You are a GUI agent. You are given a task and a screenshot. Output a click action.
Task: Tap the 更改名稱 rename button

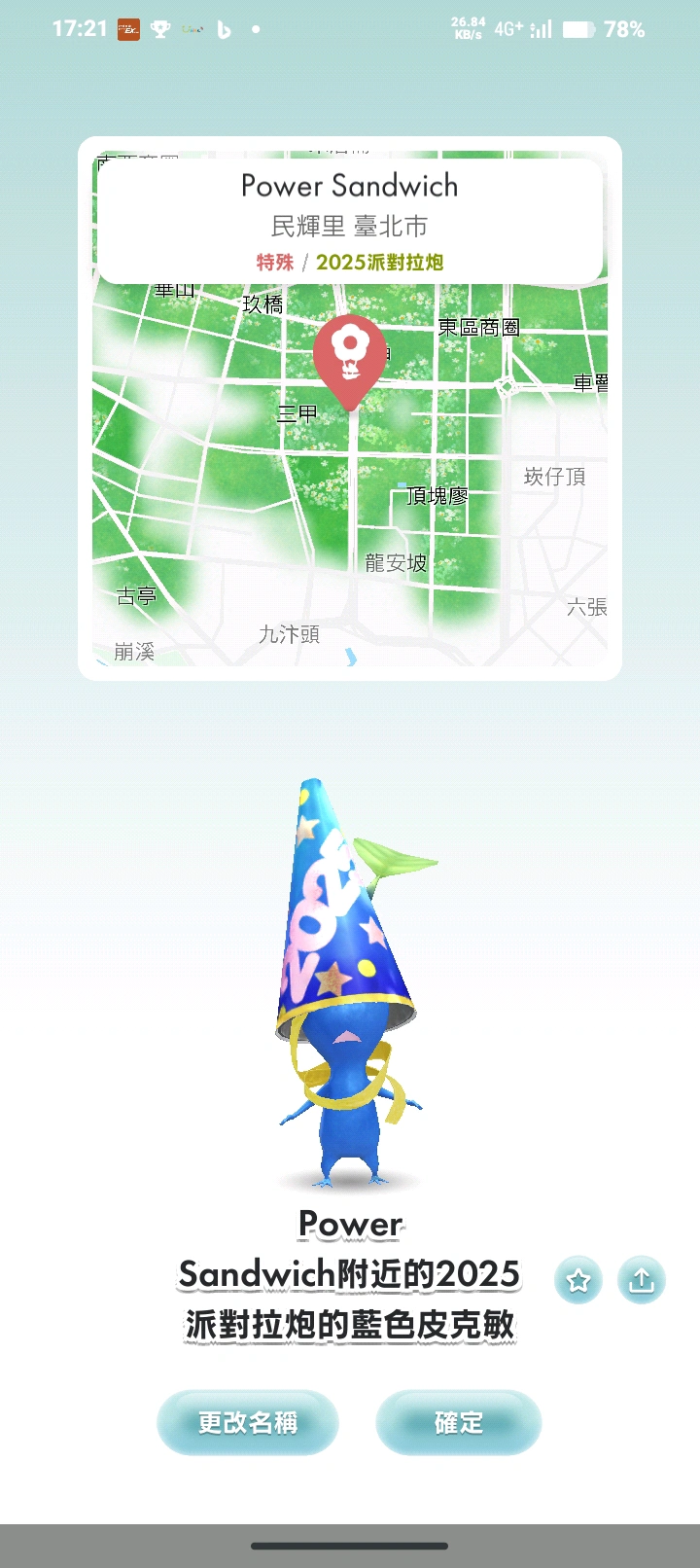[247, 1422]
